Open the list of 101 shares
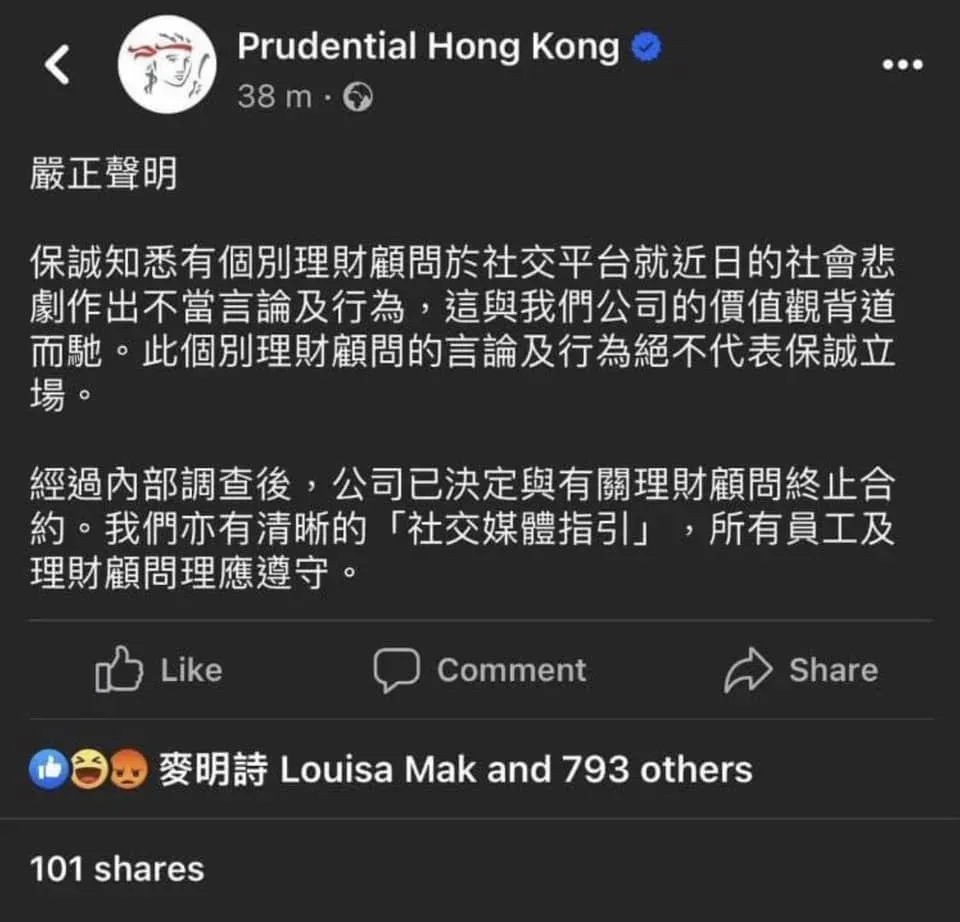The image size is (960, 922). tap(117, 869)
